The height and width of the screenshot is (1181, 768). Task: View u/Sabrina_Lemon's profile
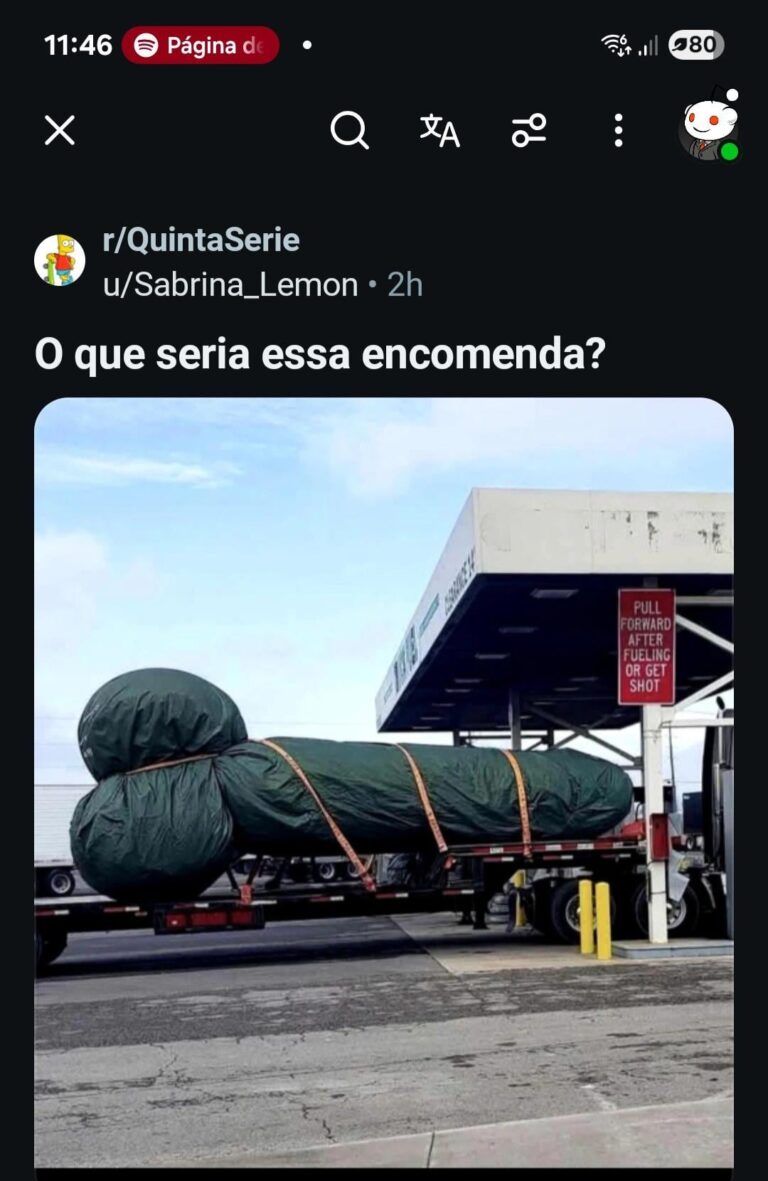(230, 285)
